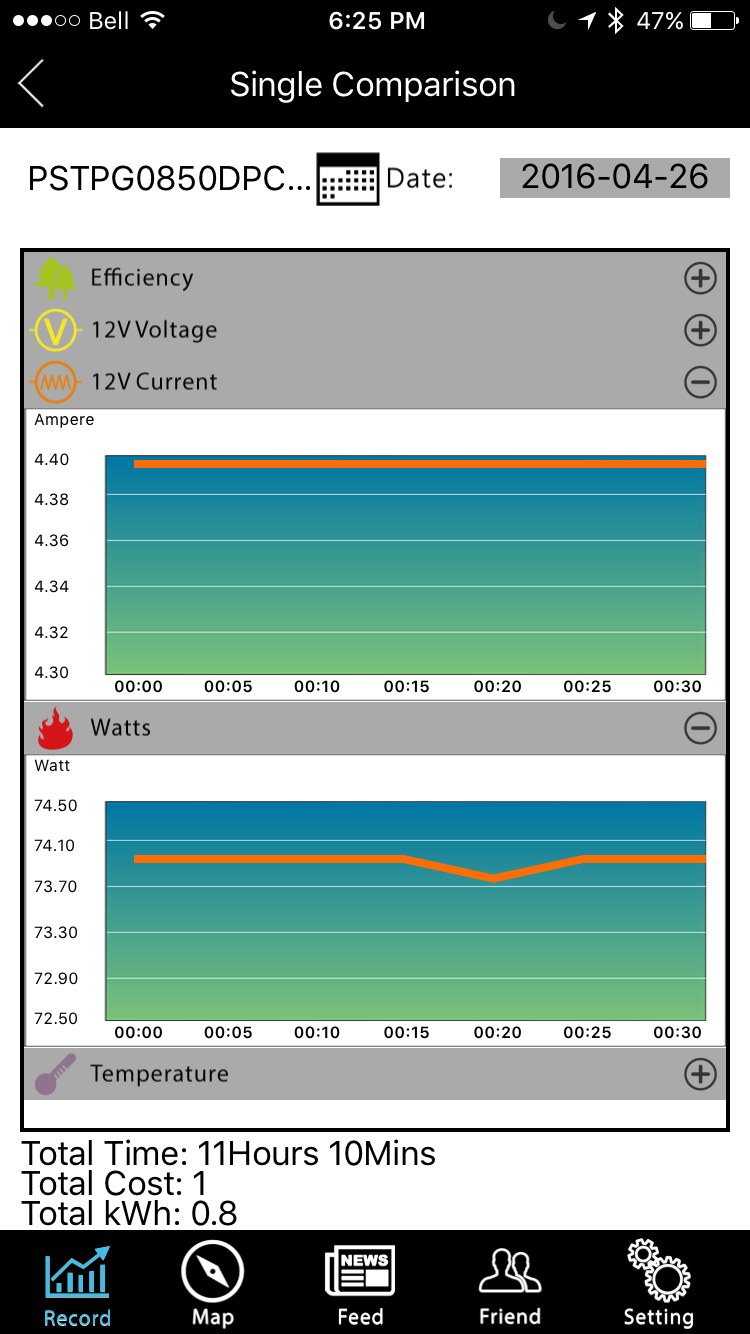Go back from Single Comparison
The image size is (750, 1334).
tap(32, 84)
